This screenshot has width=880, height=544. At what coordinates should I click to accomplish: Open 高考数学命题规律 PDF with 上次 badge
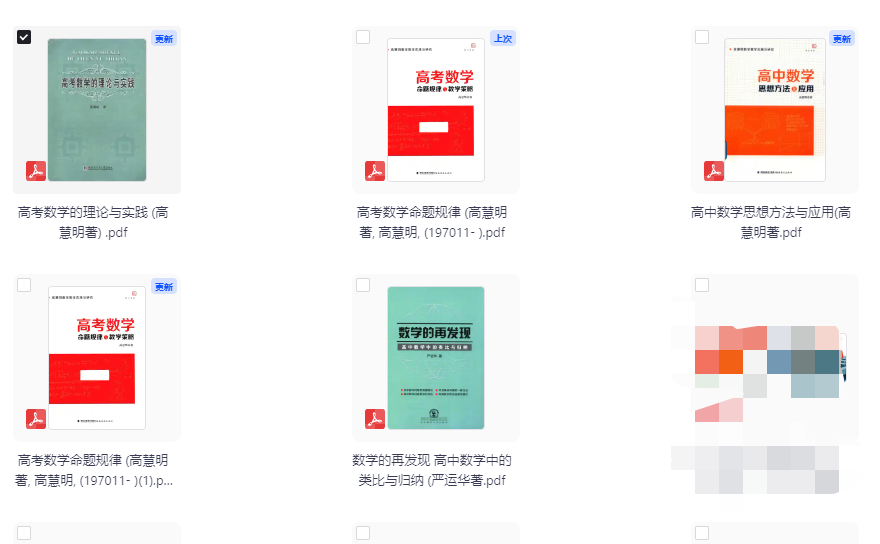point(435,110)
